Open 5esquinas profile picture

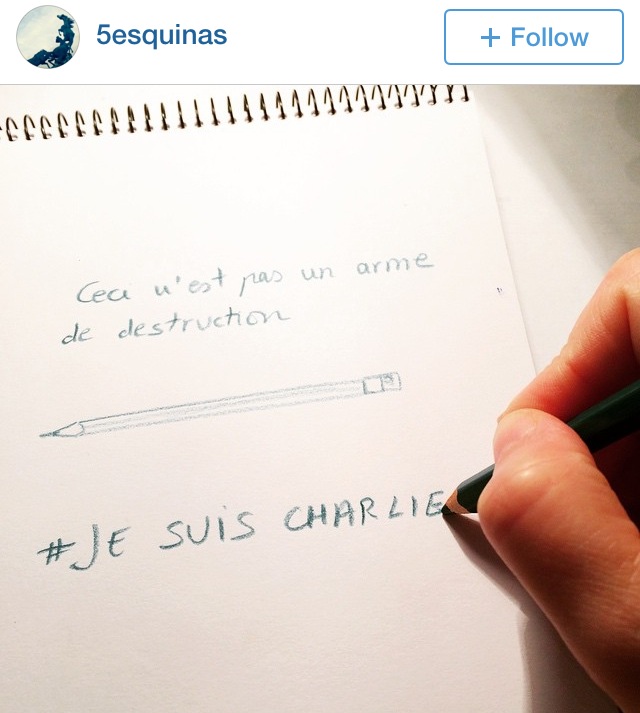pos(47,37)
